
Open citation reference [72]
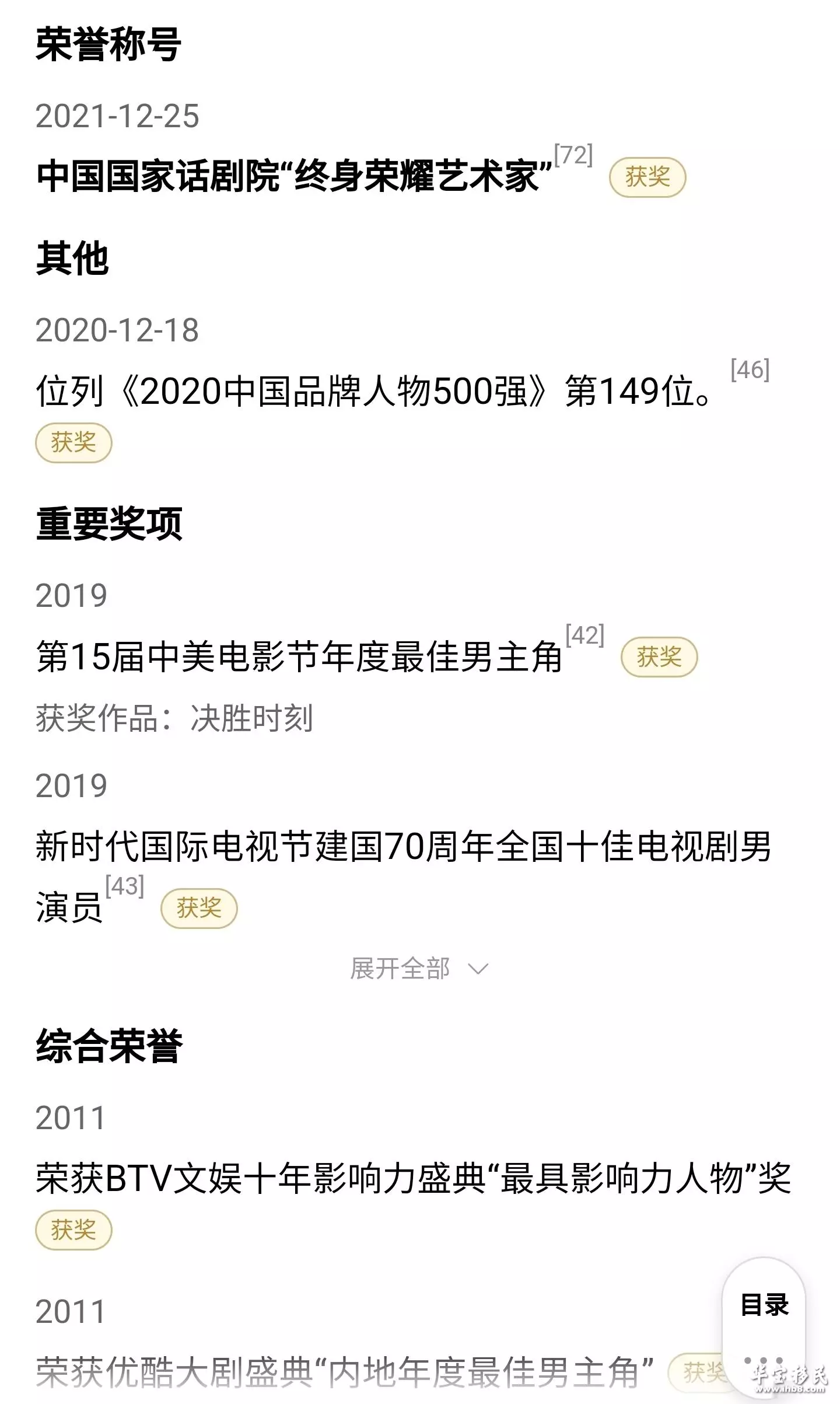573,155
